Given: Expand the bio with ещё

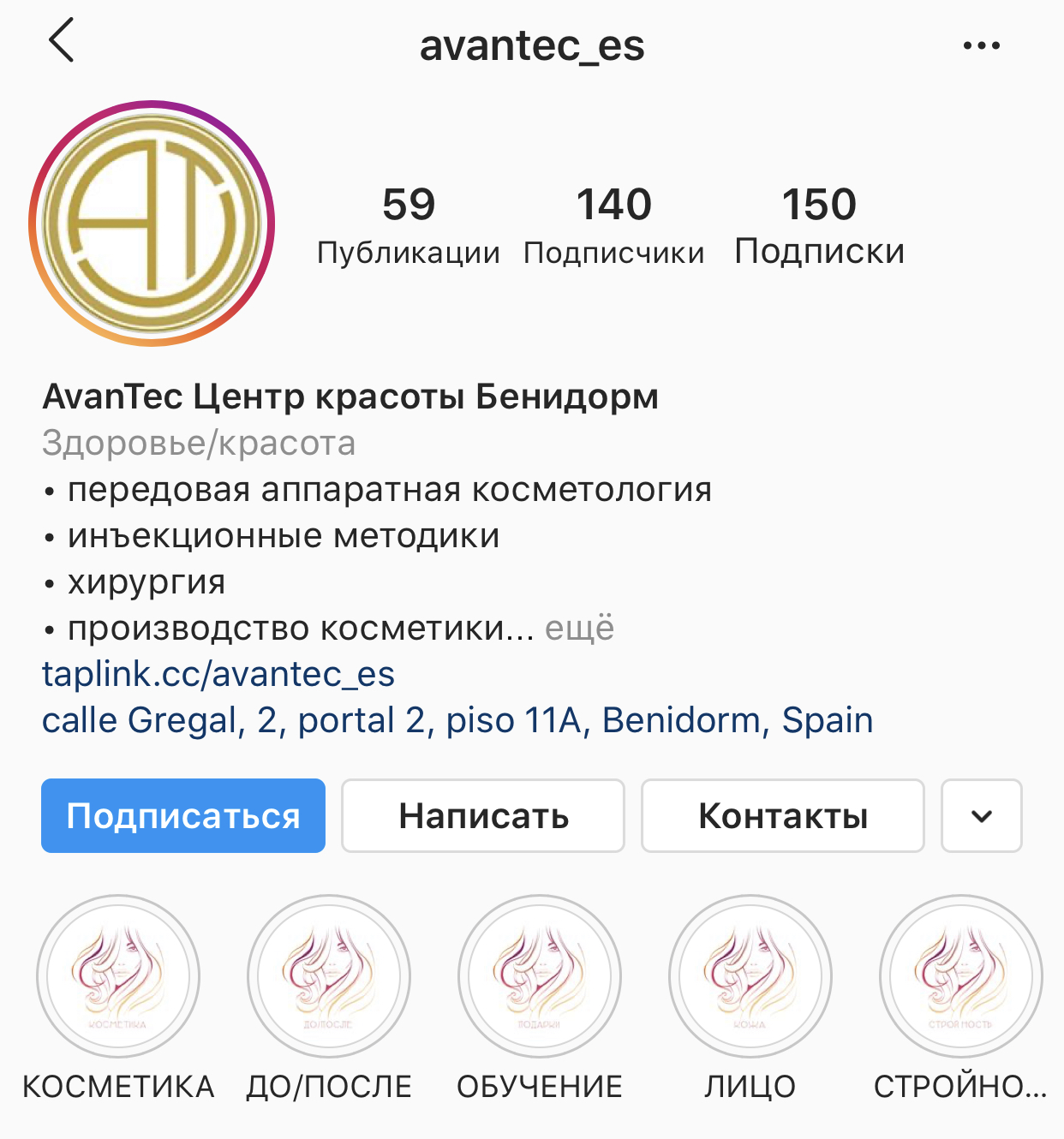Looking at the screenshot, I should (580, 628).
